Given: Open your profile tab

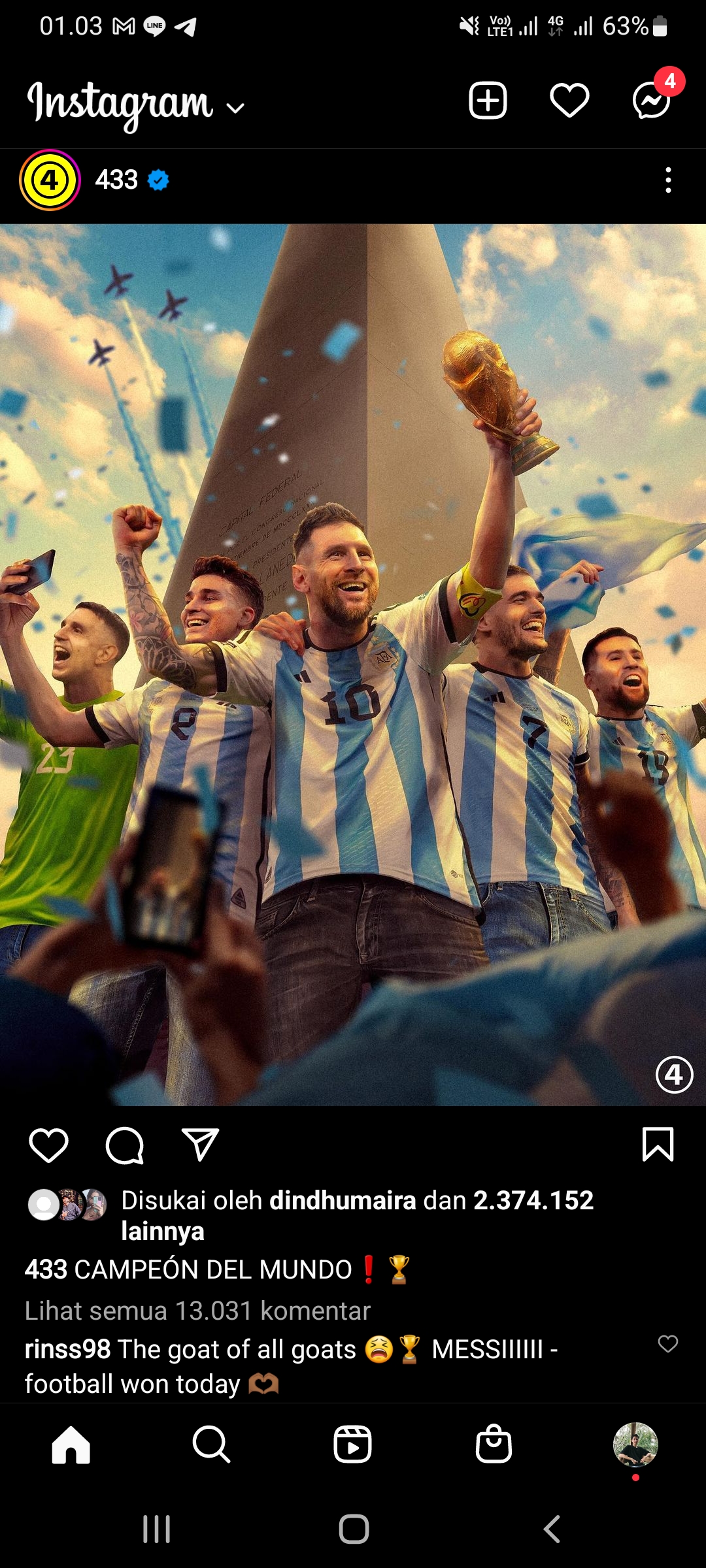Looking at the screenshot, I should [635, 1444].
